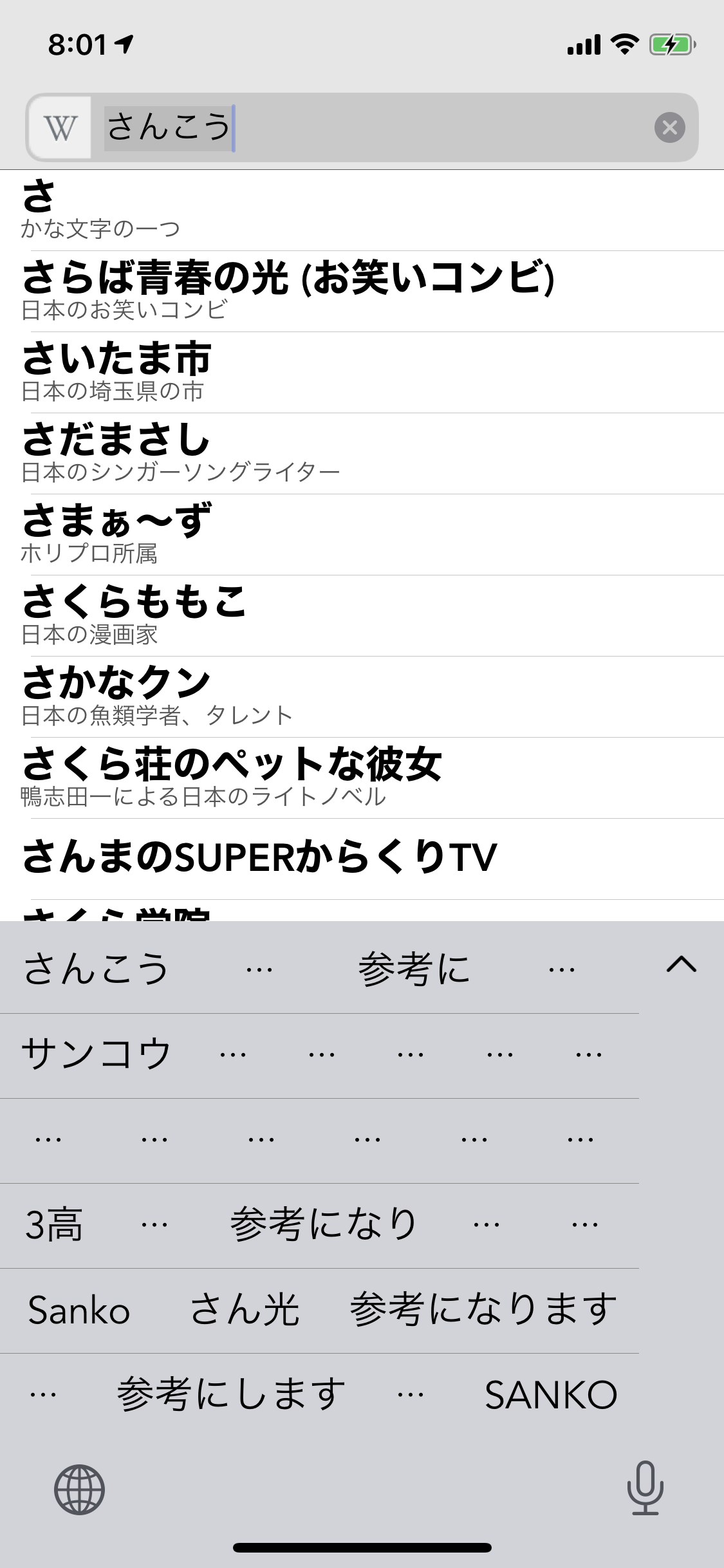Viewport: 724px width, 1568px height.
Task: Open さらば青春の光 (お笑いコンビ) result
Action: coord(360,291)
